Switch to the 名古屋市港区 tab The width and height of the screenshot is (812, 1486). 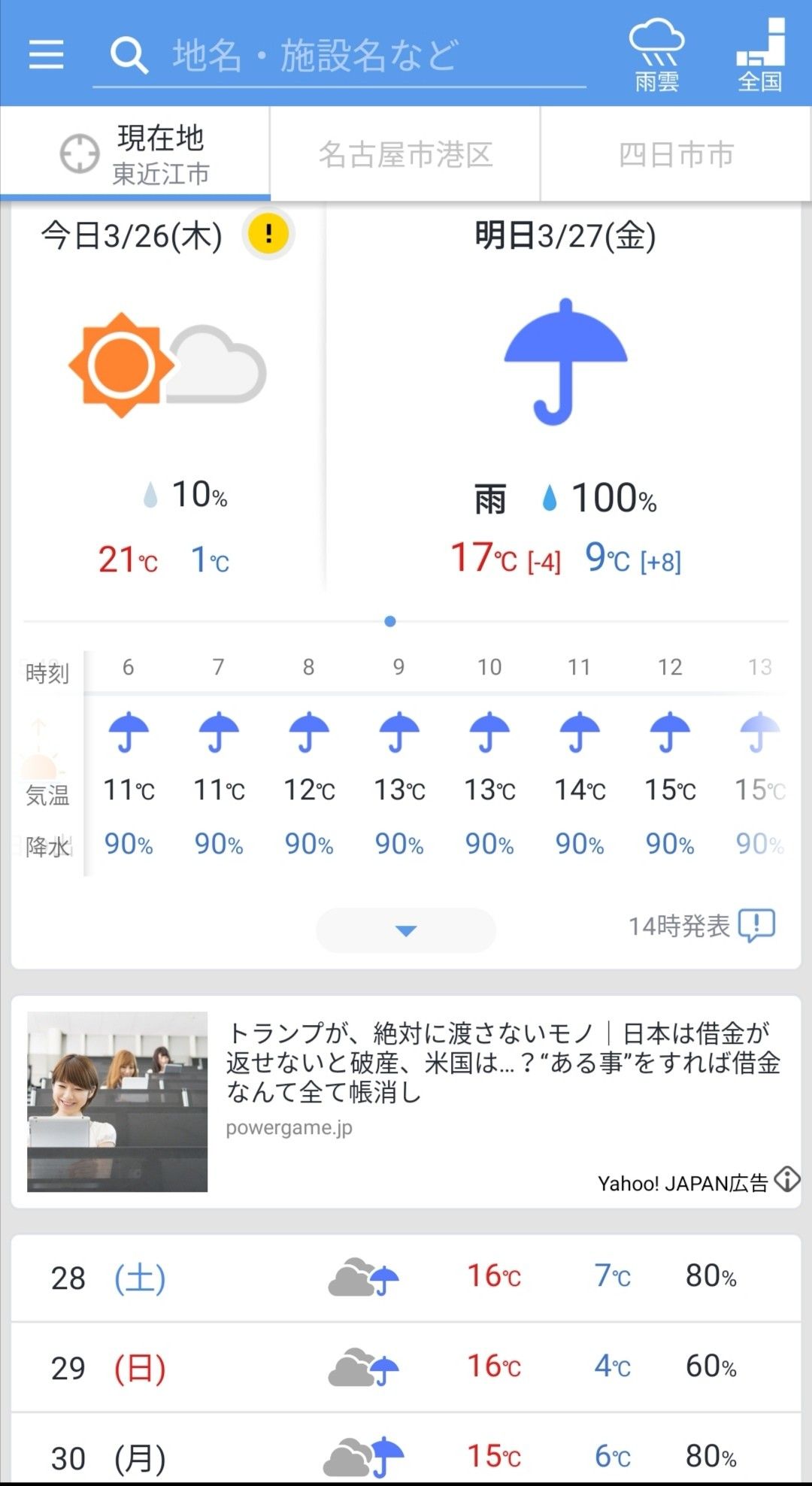point(405,154)
